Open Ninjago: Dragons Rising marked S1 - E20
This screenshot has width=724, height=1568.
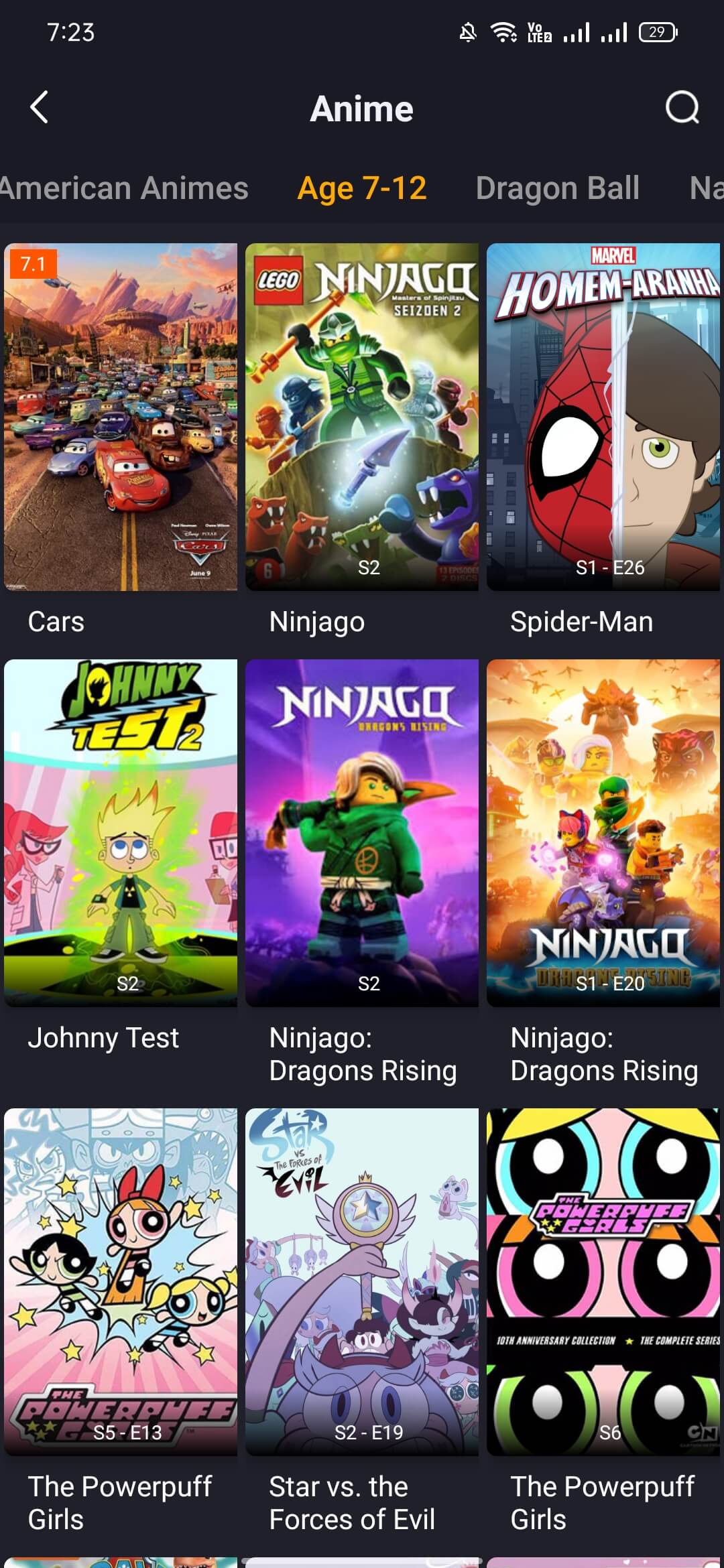coord(603,833)
